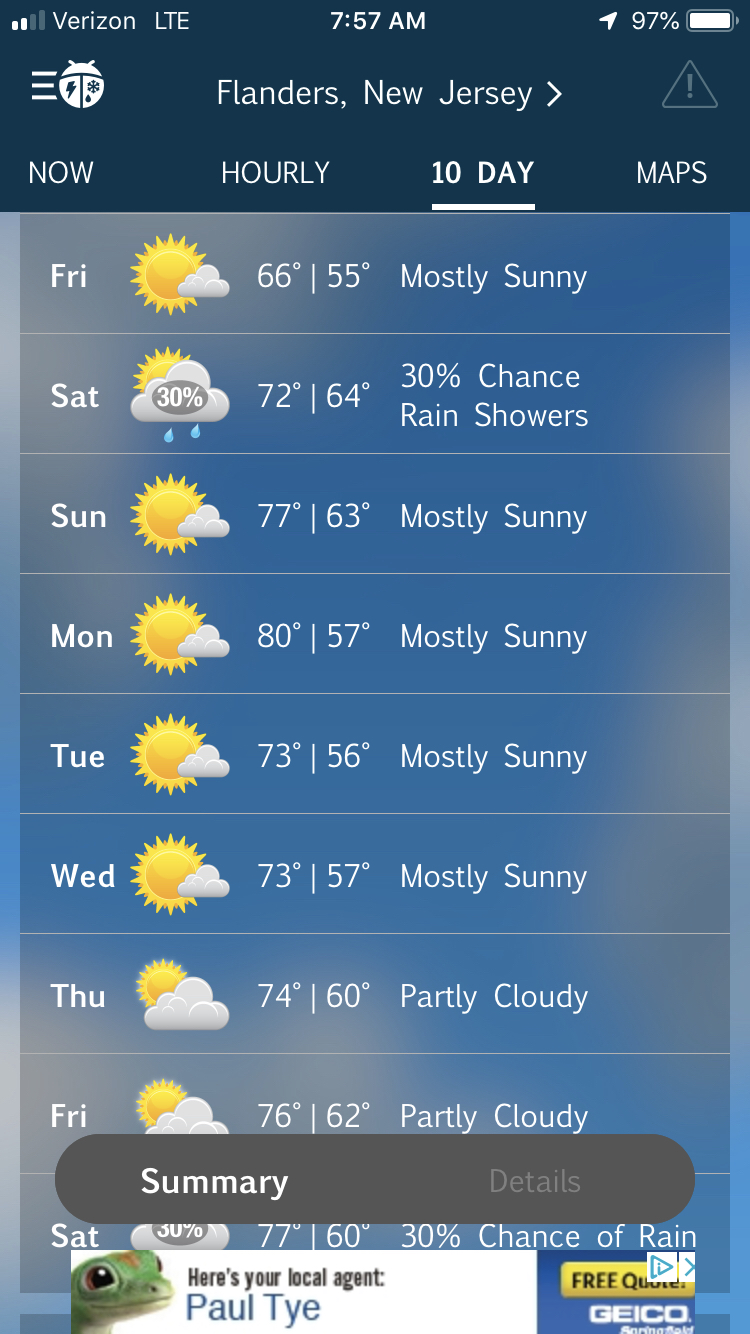Open the first Fri 66° forecast row
The image size is (750, 1334).
[x=375, y=275]
